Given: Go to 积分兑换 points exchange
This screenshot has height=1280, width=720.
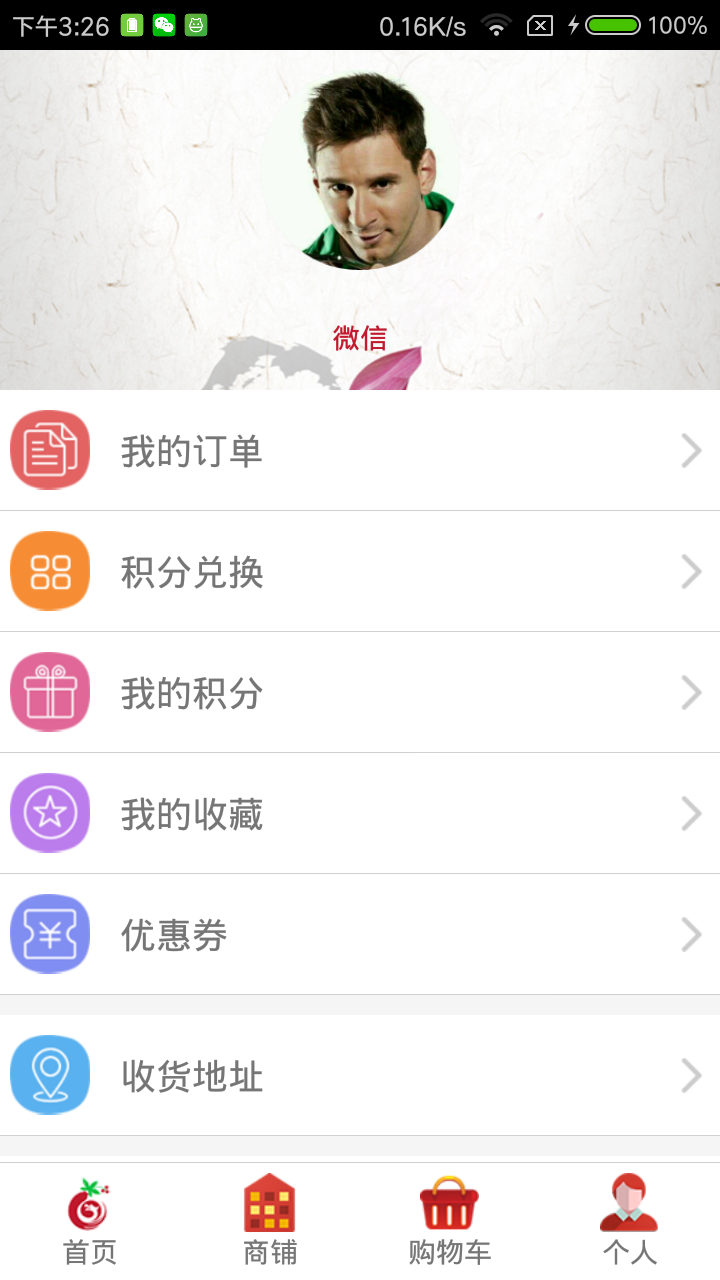Looking at the screenshot, I should point(360,572).
